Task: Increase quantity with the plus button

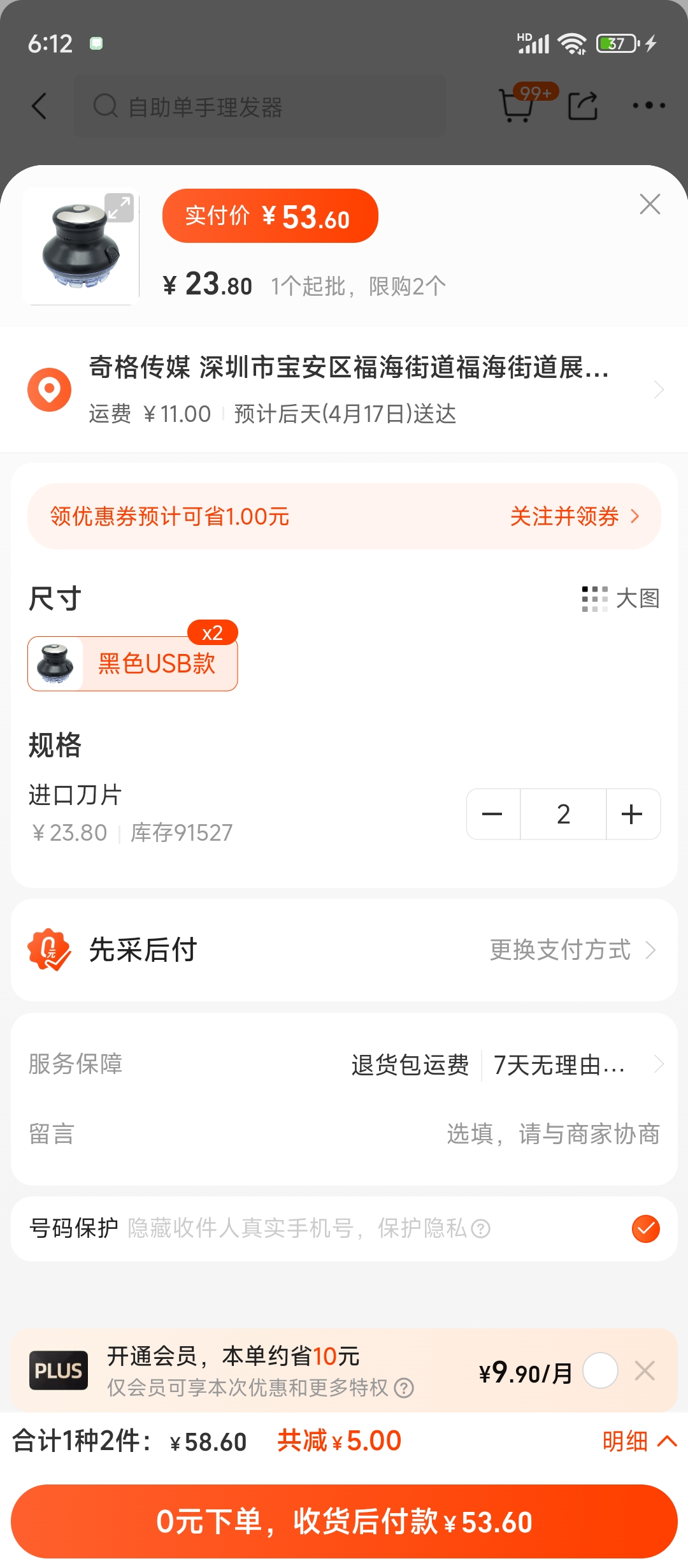Action: tap(633, 814)
